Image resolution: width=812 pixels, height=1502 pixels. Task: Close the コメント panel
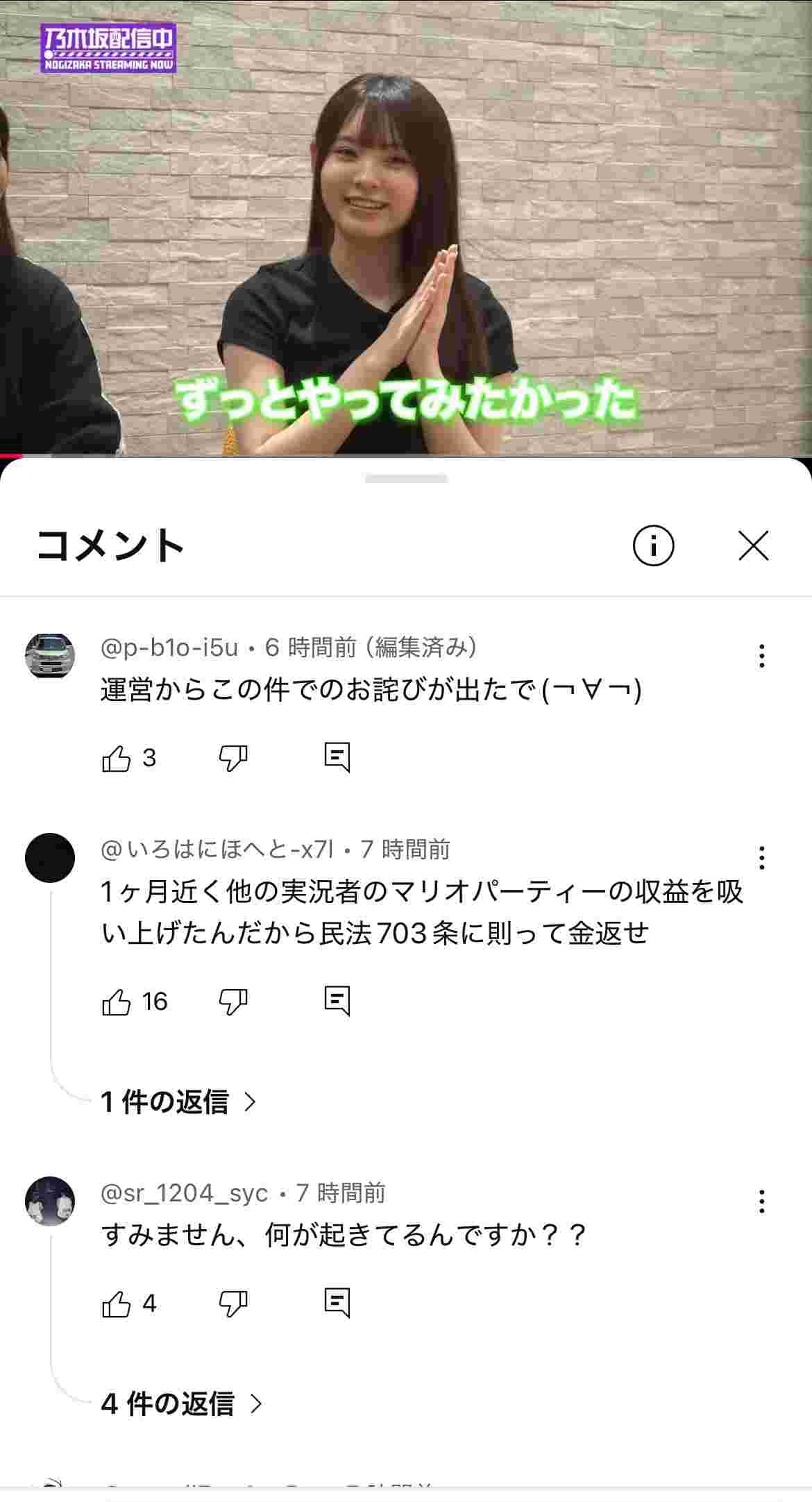[753, 546]
